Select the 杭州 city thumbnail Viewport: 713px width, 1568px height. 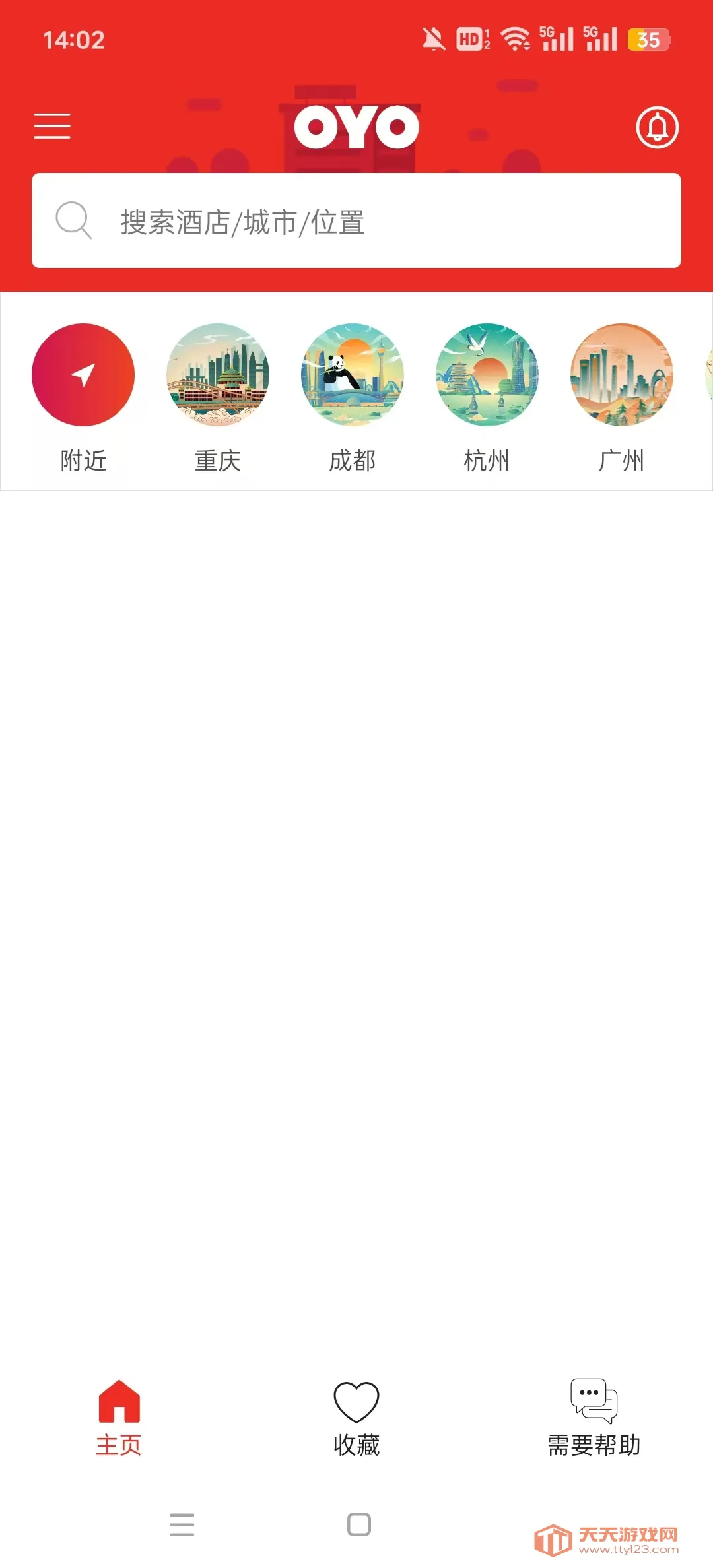click(x=487, y=374)
